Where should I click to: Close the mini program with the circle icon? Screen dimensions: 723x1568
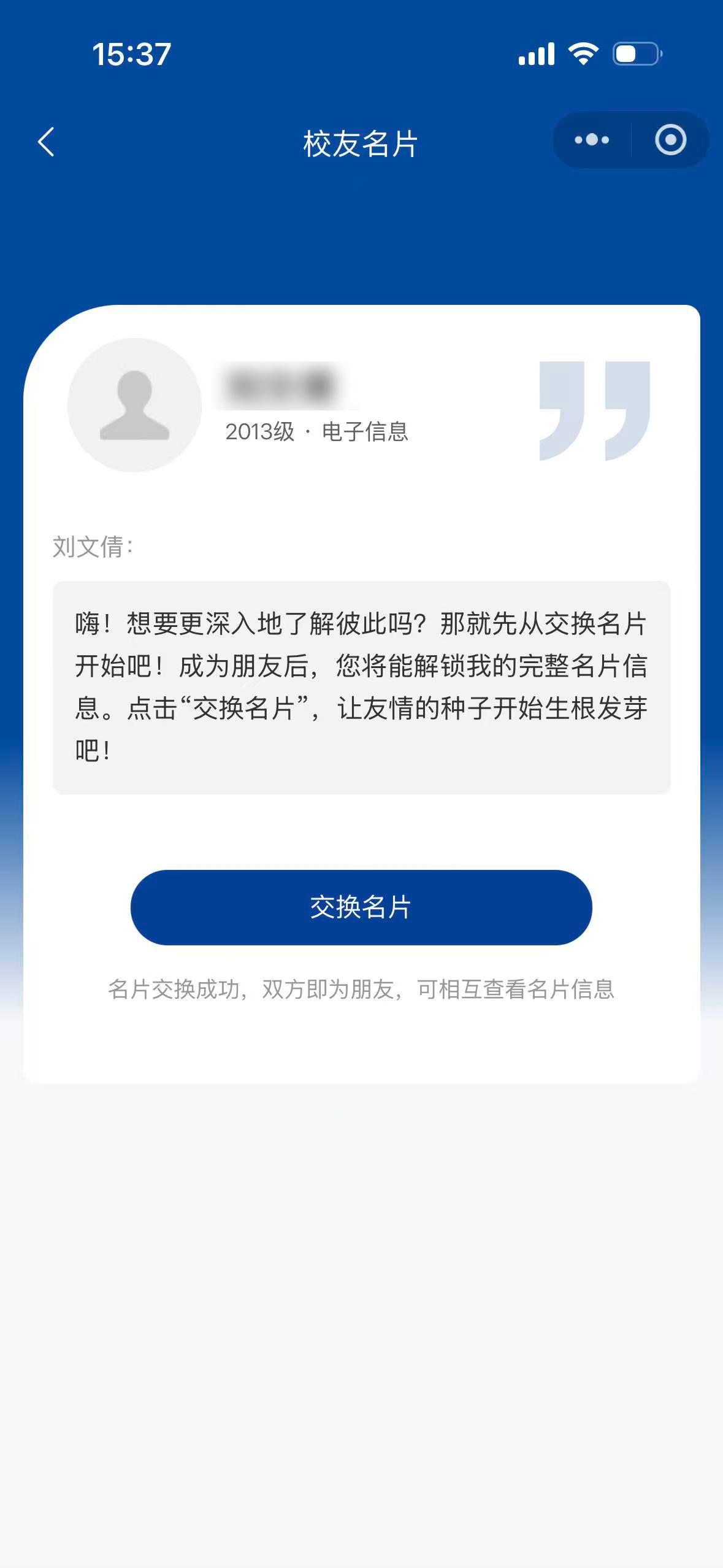point(670,140)
